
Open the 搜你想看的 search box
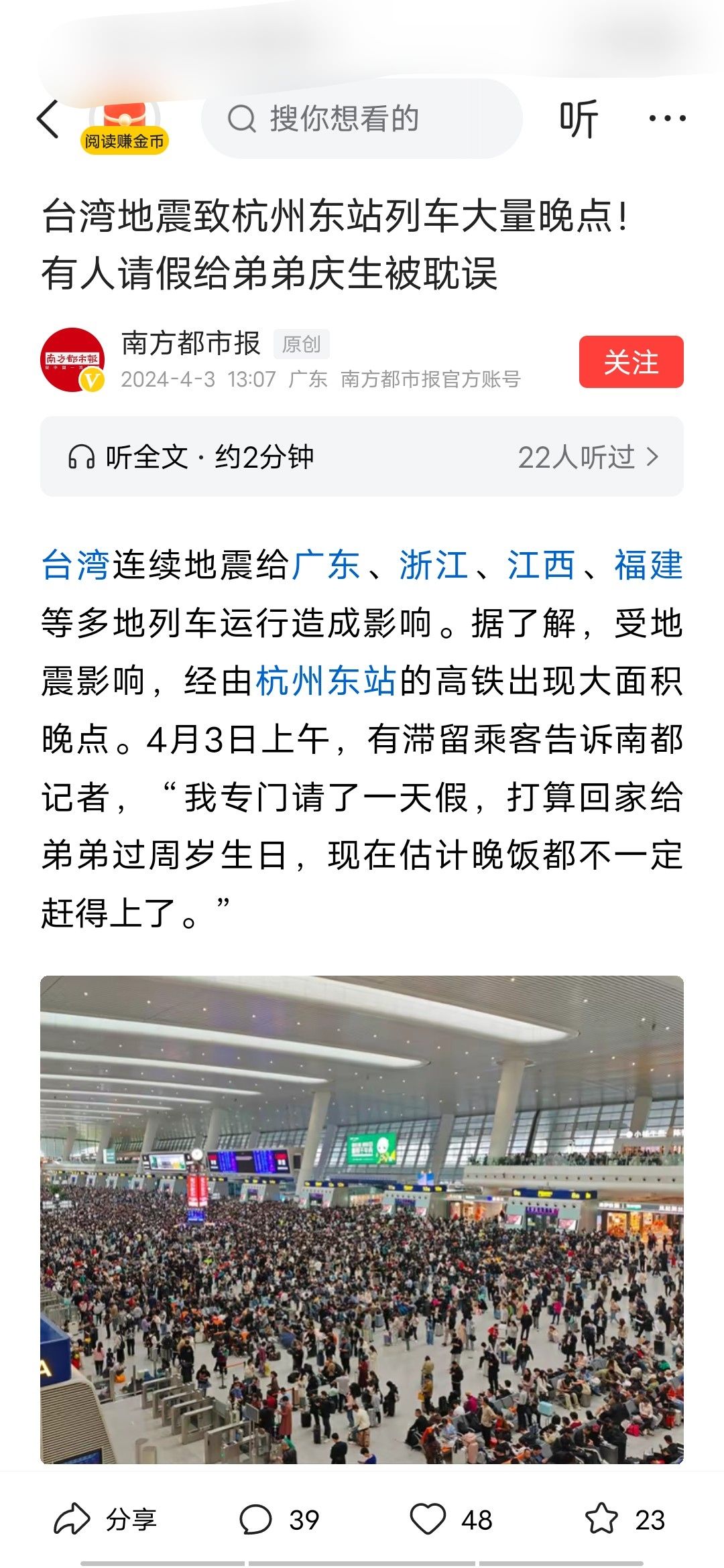[x=362, y=119]
